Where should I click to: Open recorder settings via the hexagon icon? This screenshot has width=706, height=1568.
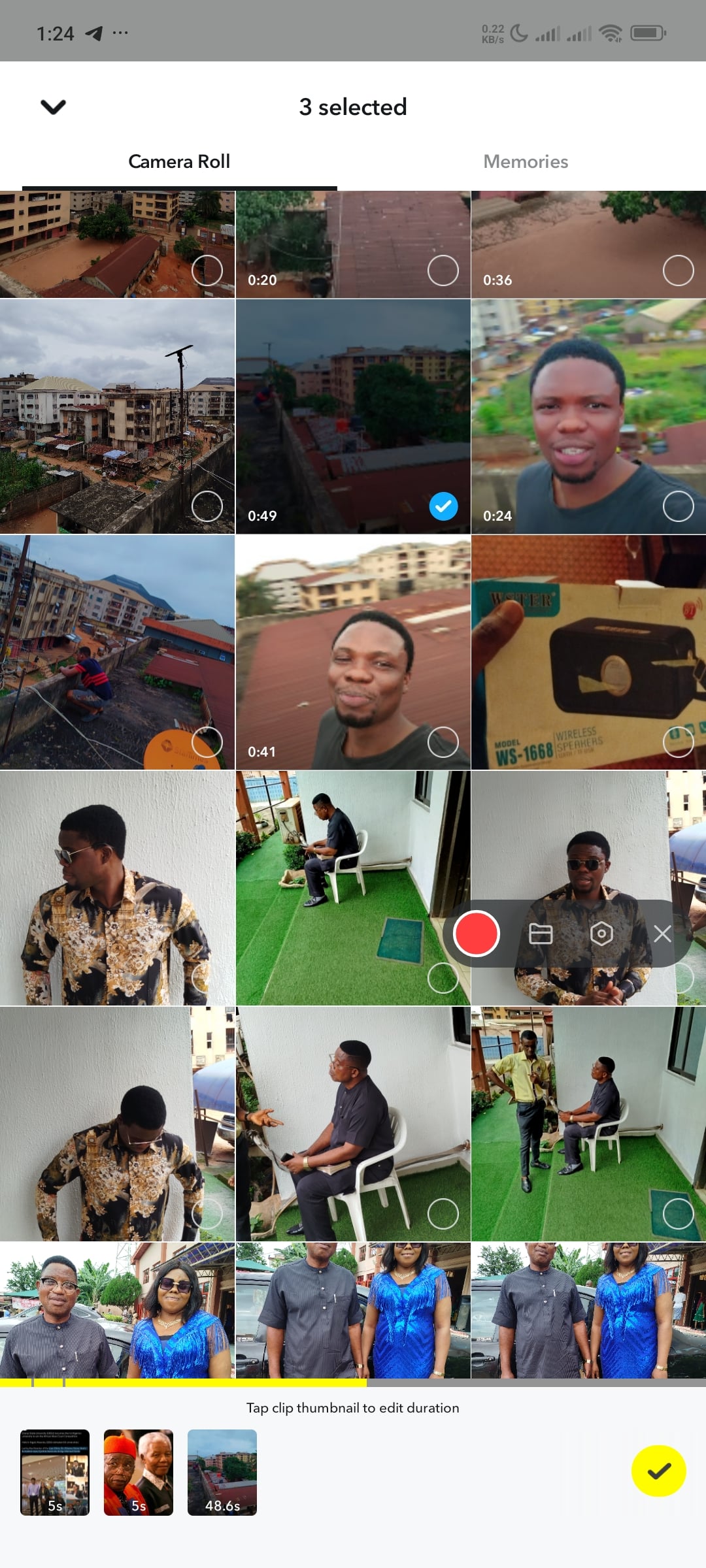(601, 934)
